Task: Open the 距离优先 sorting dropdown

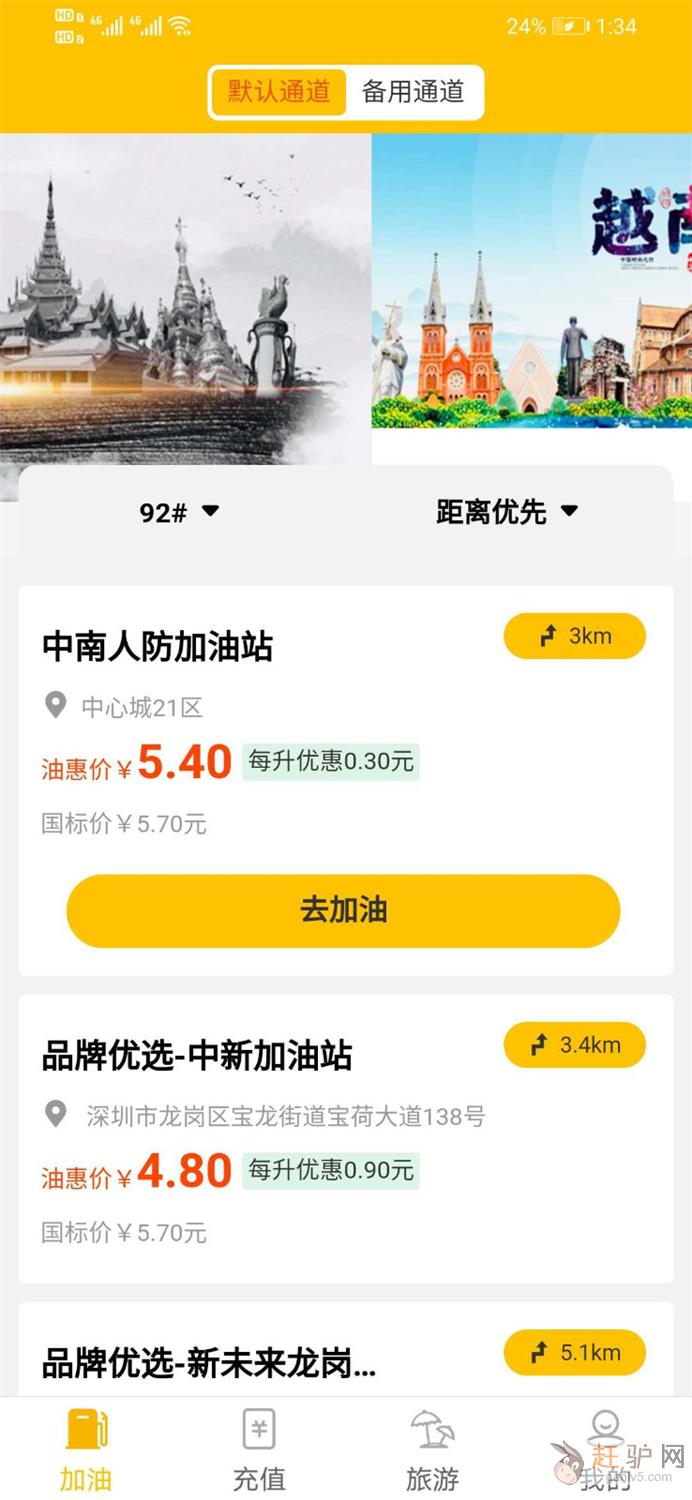Action: [x=507, y=512]
